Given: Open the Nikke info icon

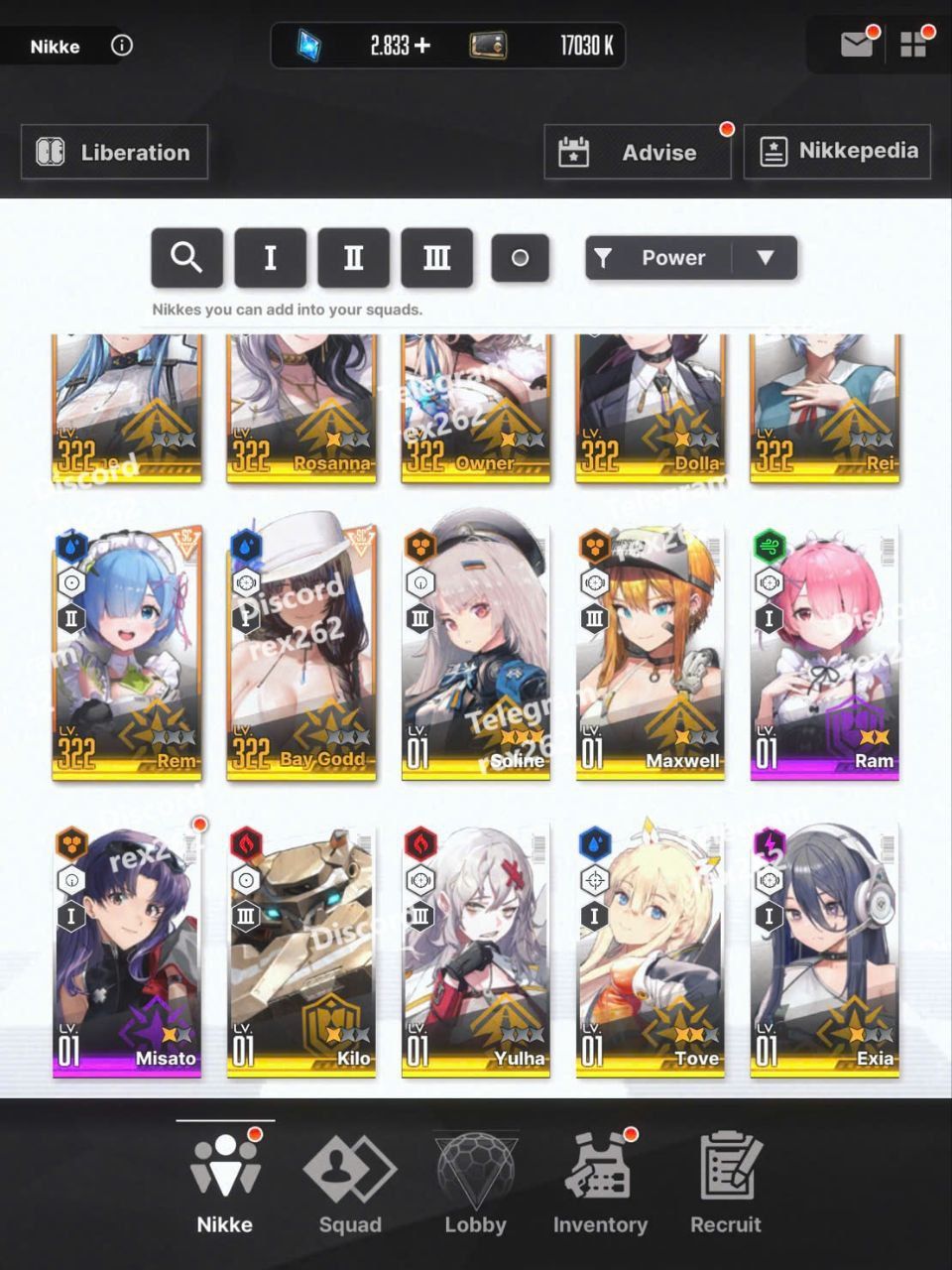Looking at the screenshot, I should 122,46.
